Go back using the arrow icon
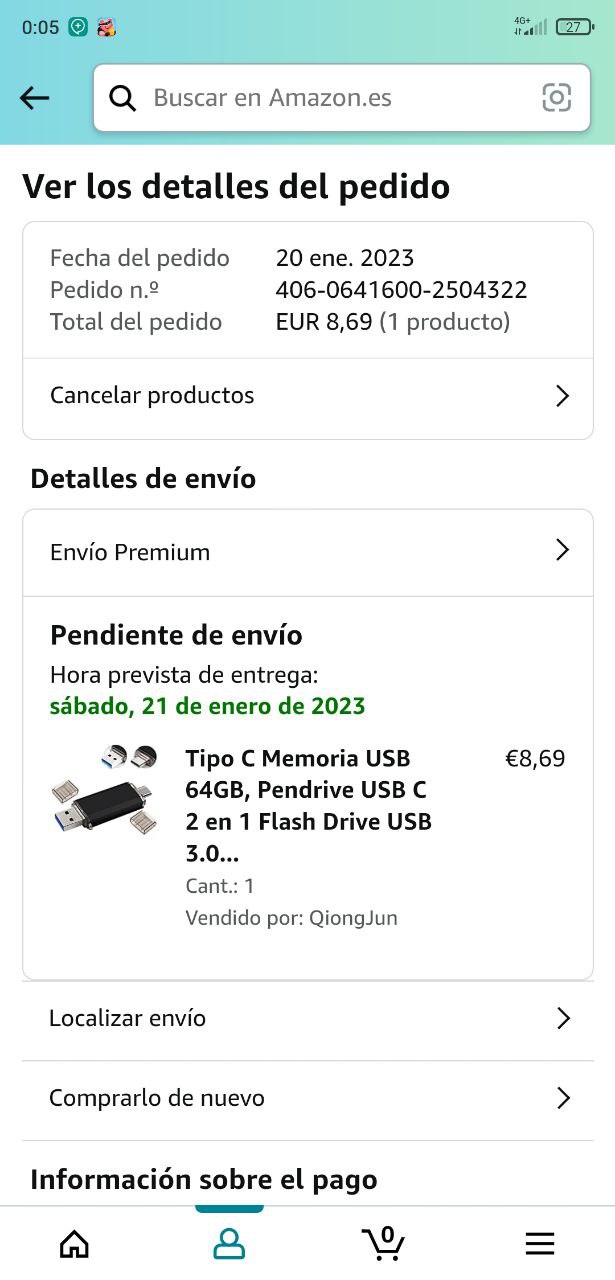 [x=35, y=98]
